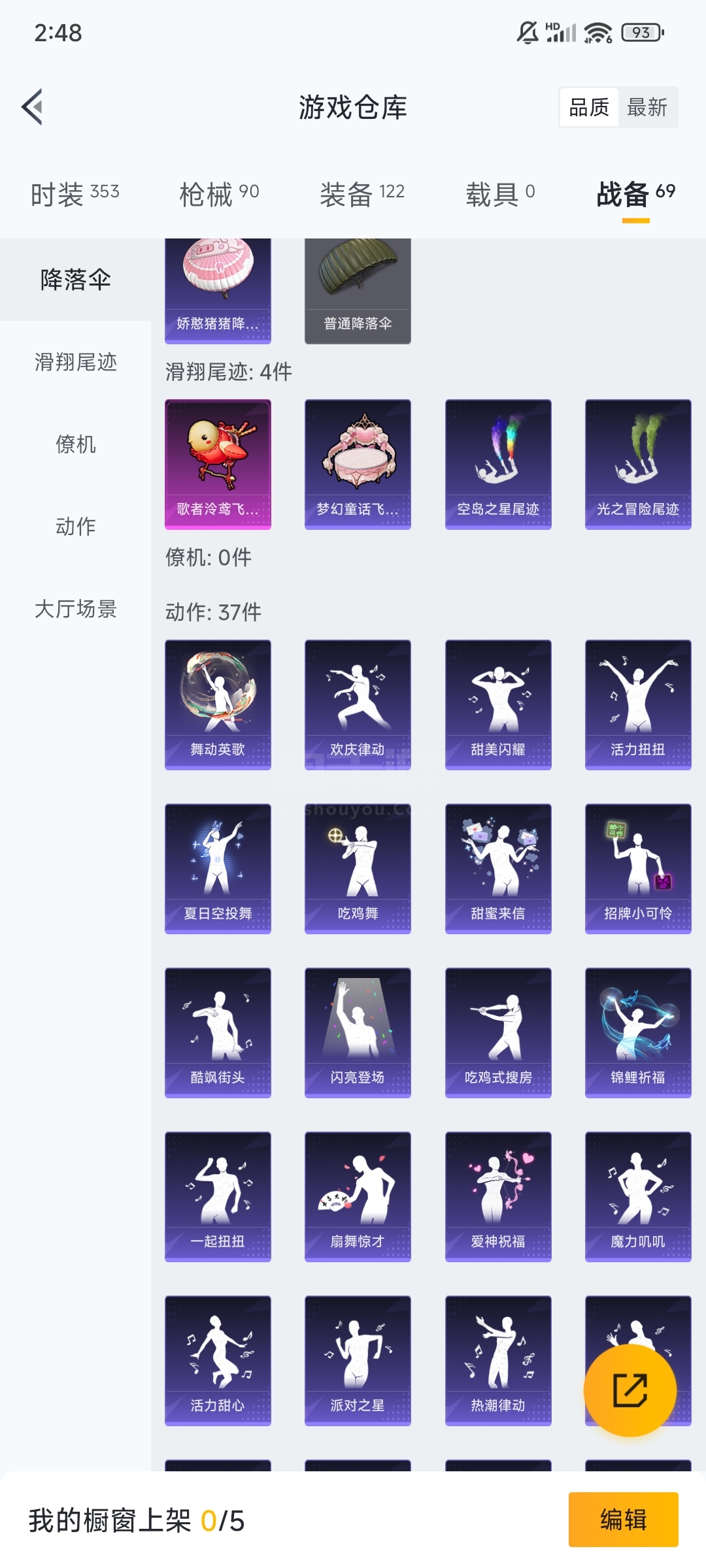706x1568 pixels.
Task: Select the 派对之星 action
Action: [358, 1360]
